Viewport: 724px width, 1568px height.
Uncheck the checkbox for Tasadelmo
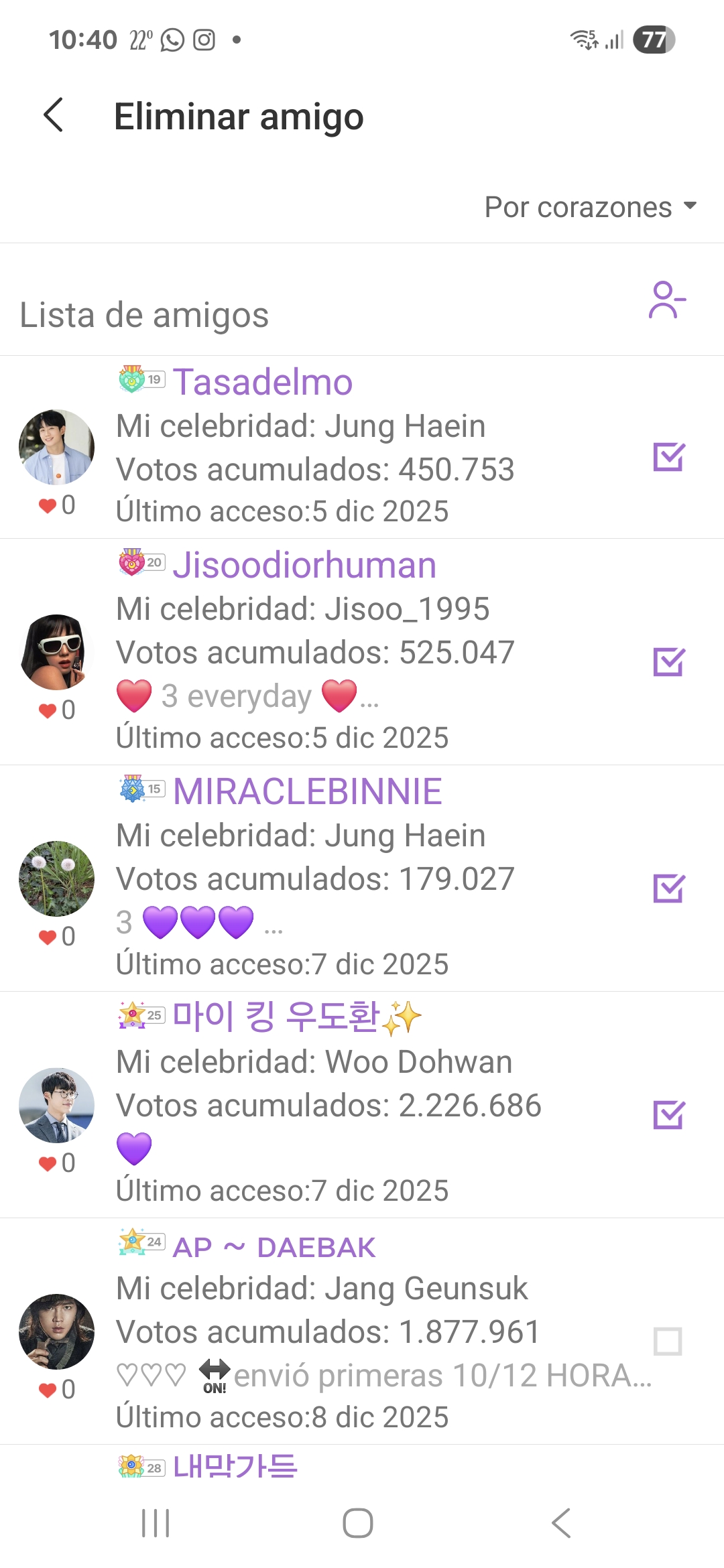[668, 457]
